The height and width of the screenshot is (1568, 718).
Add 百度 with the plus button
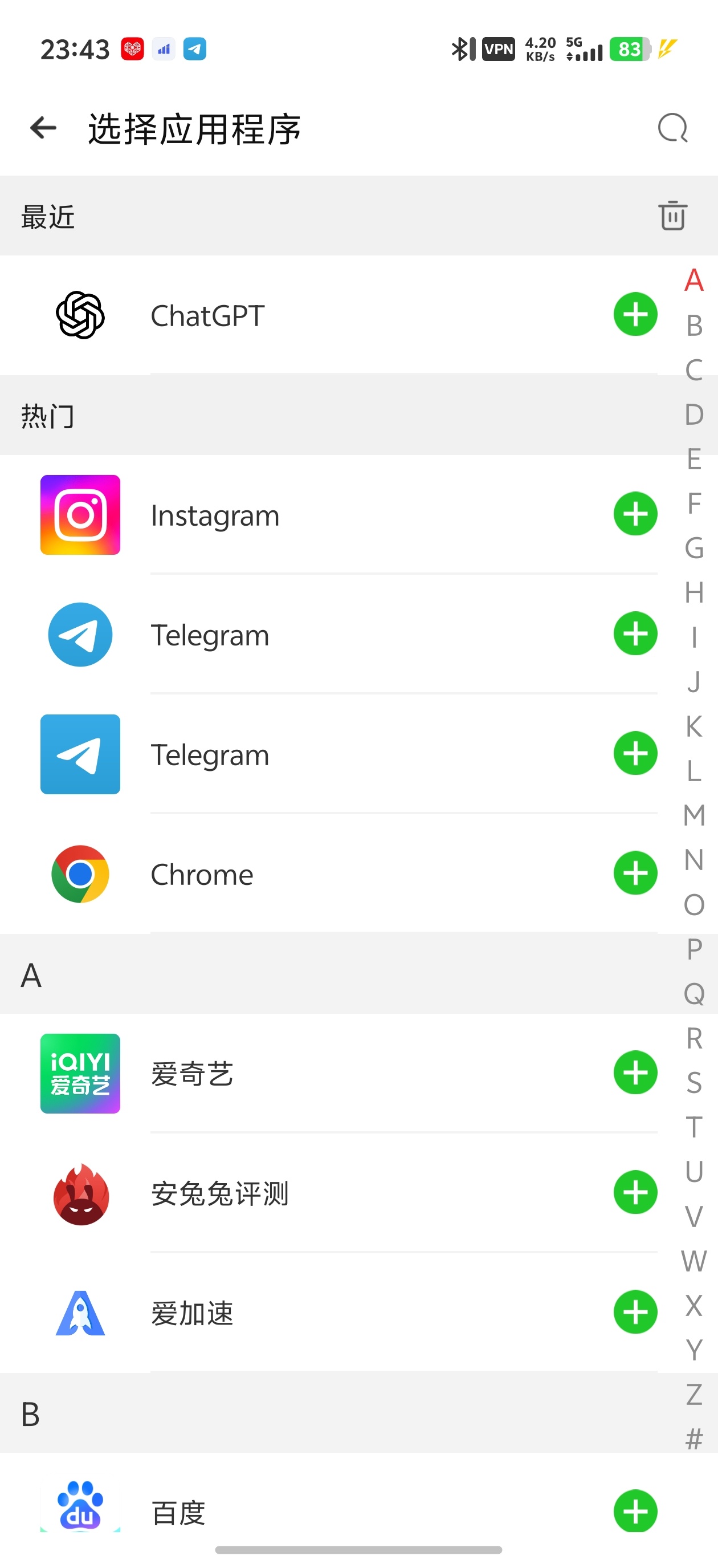tap(635, 1511)
